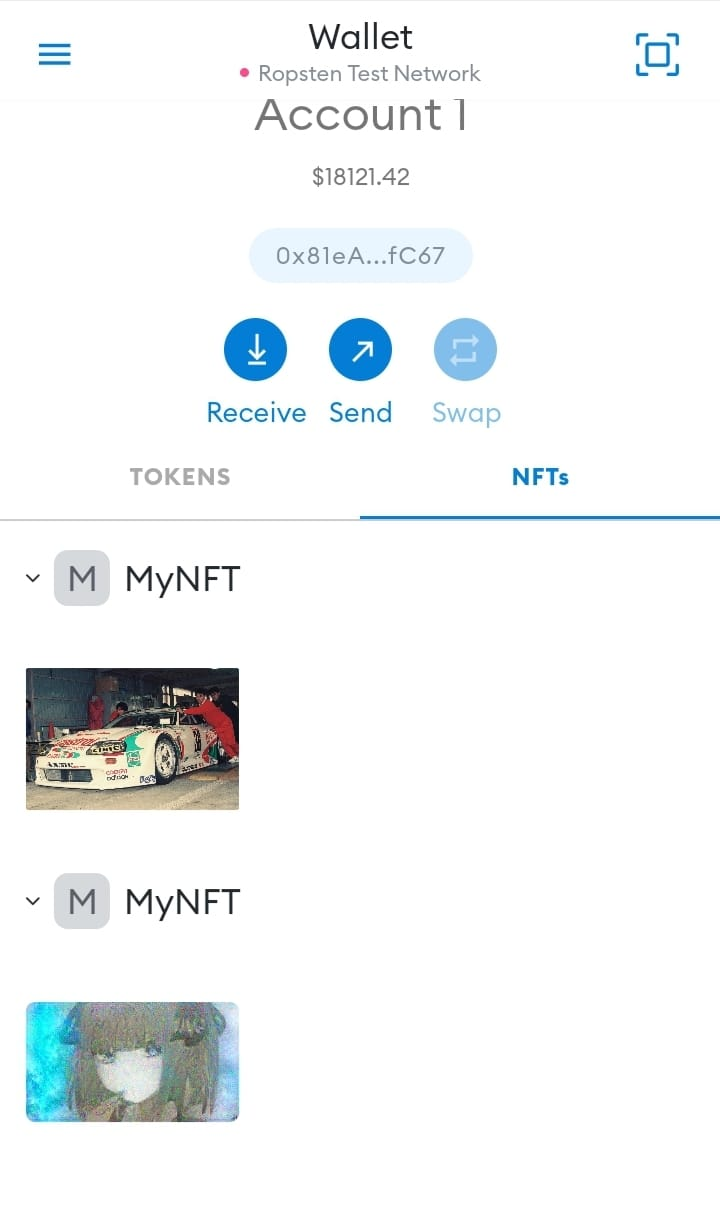Open the anime girl NFT
Screen dimensions: 720x1212
[132, 1061]
